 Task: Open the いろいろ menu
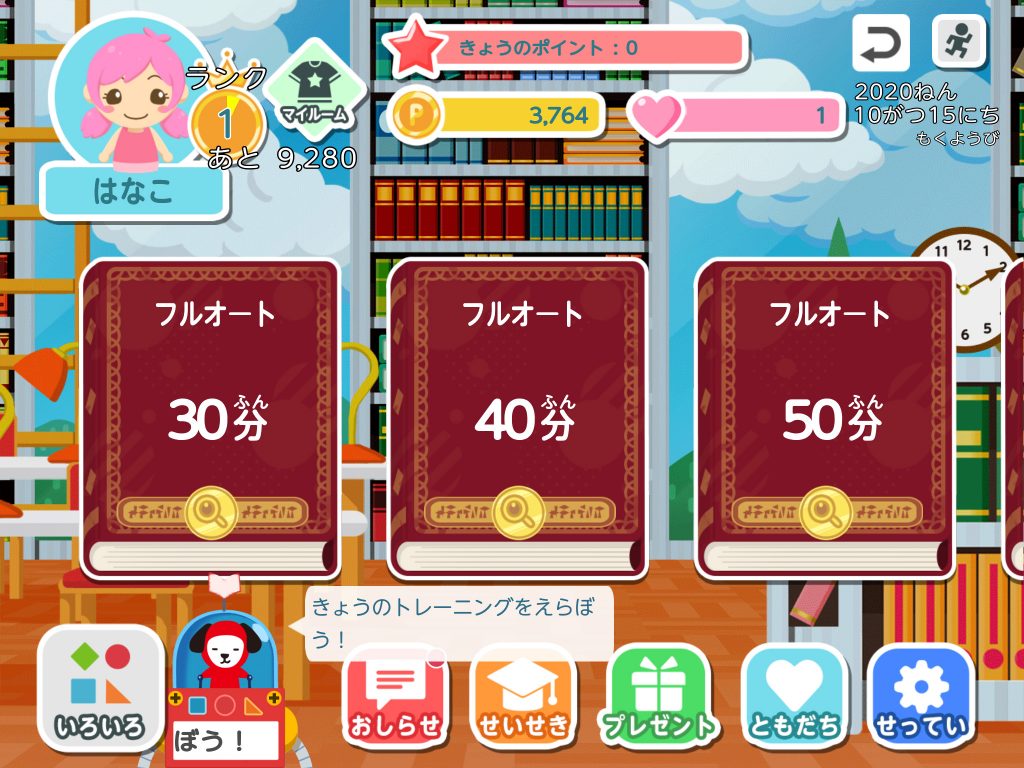101,691
